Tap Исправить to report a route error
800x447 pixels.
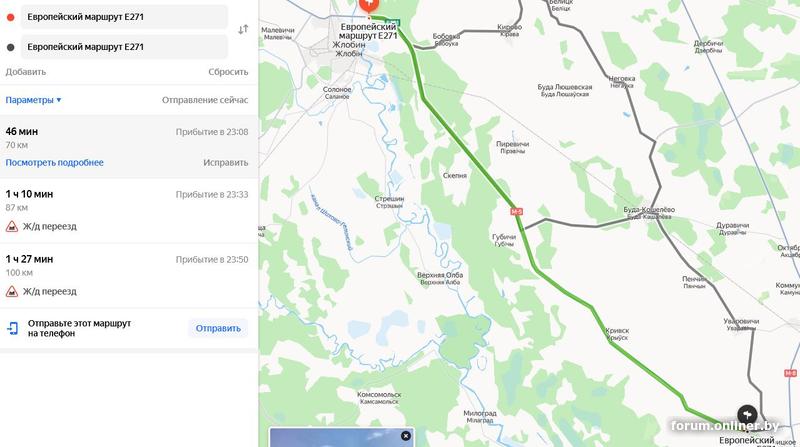(x=226, y=162)
